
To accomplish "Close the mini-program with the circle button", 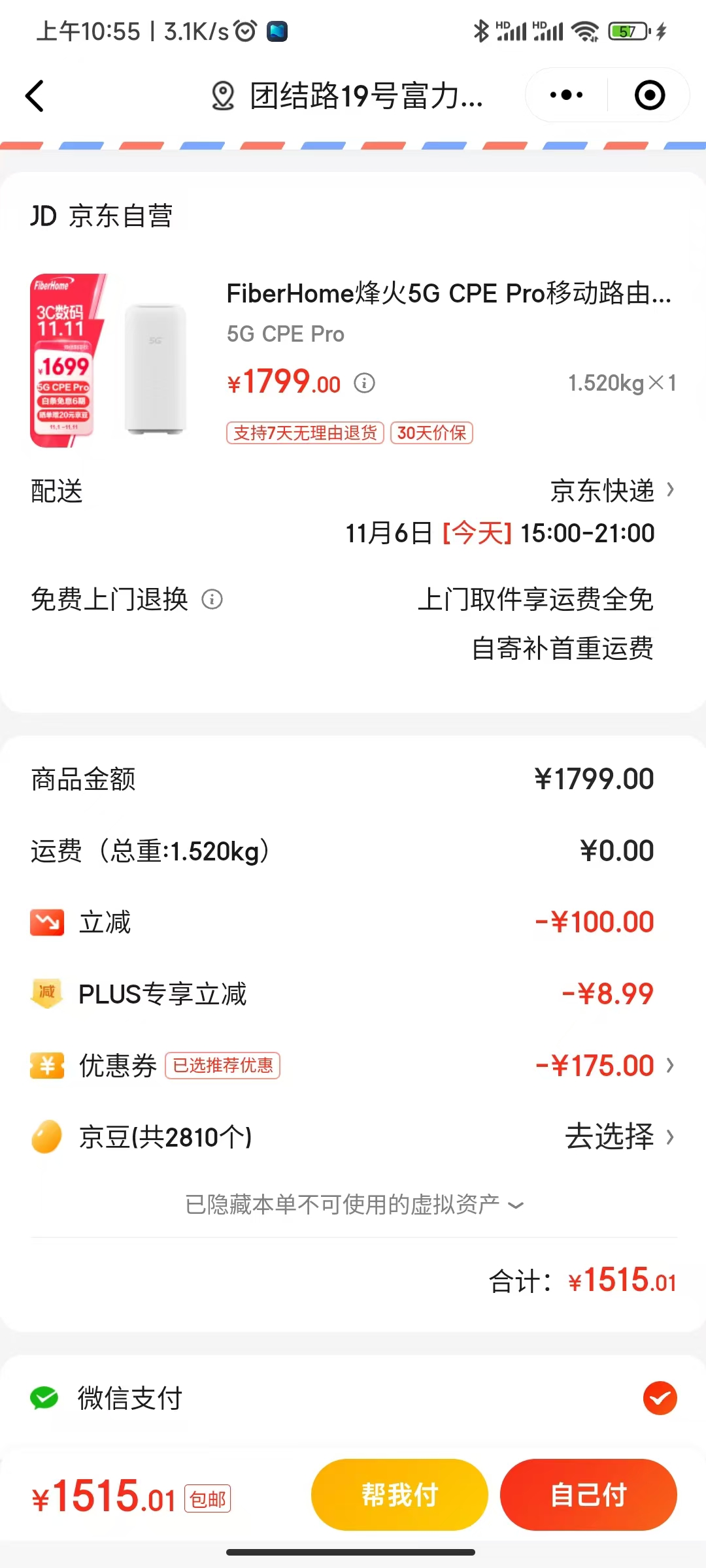I will coord(650,95).
